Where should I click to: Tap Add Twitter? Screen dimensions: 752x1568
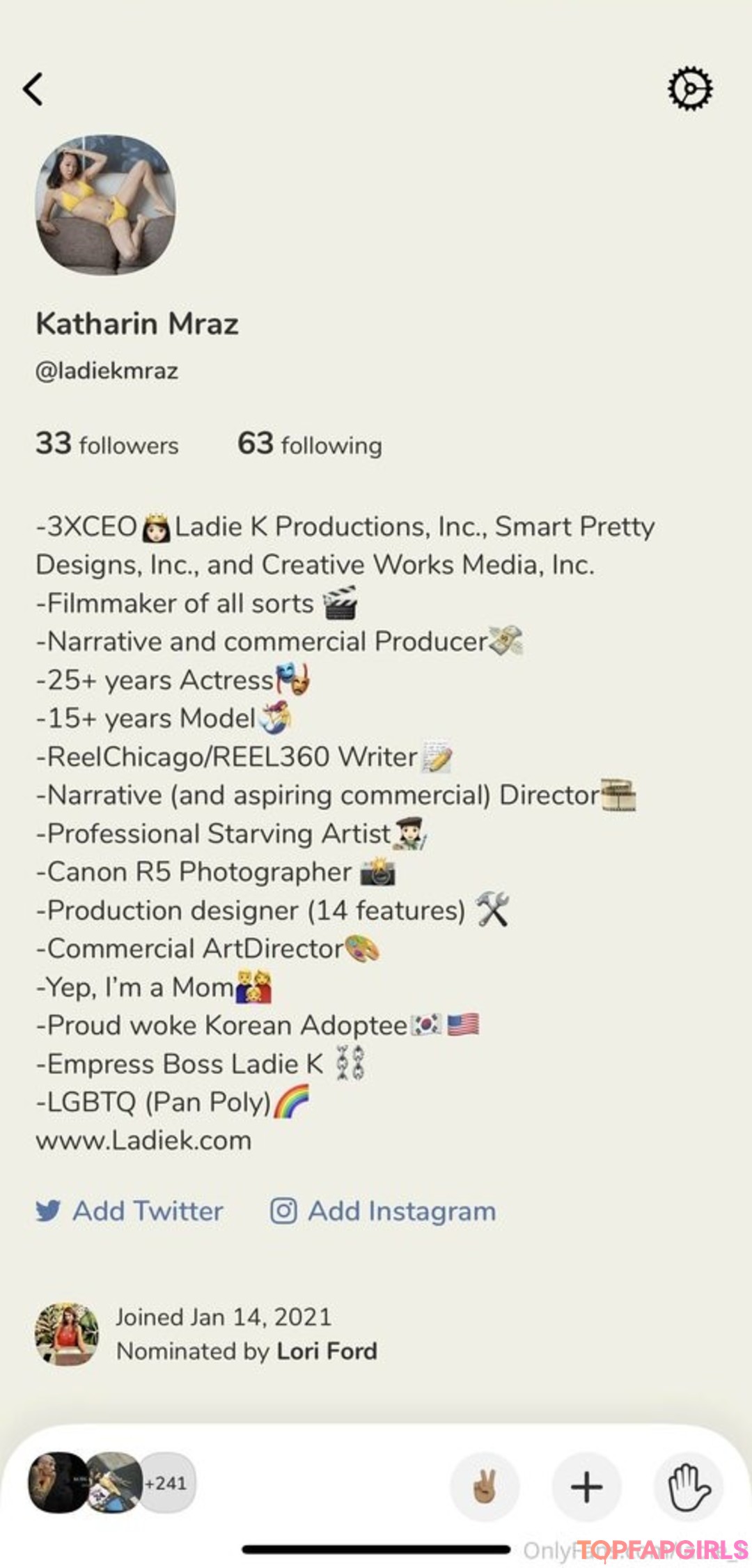pyautogui.click(x=130, y=1211)
